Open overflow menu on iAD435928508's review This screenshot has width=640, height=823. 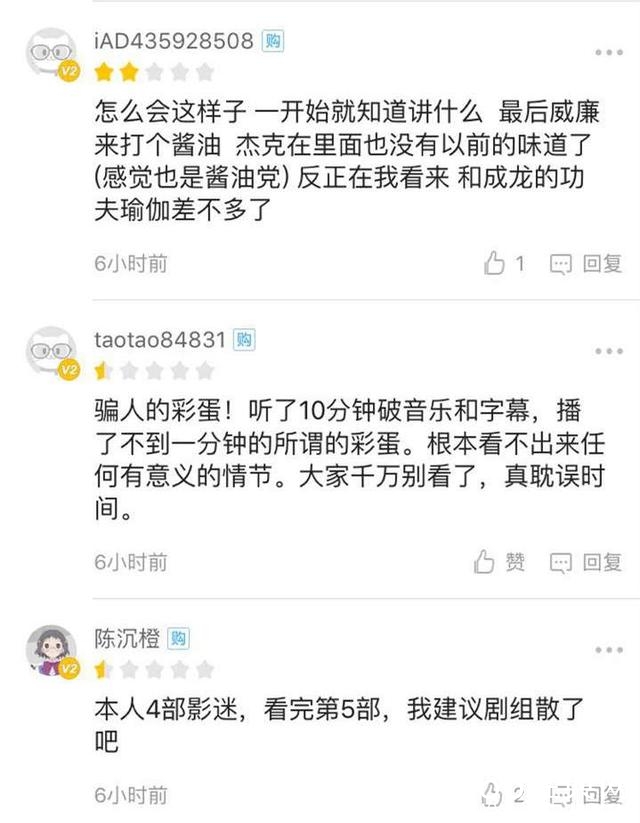pos(609,51)
